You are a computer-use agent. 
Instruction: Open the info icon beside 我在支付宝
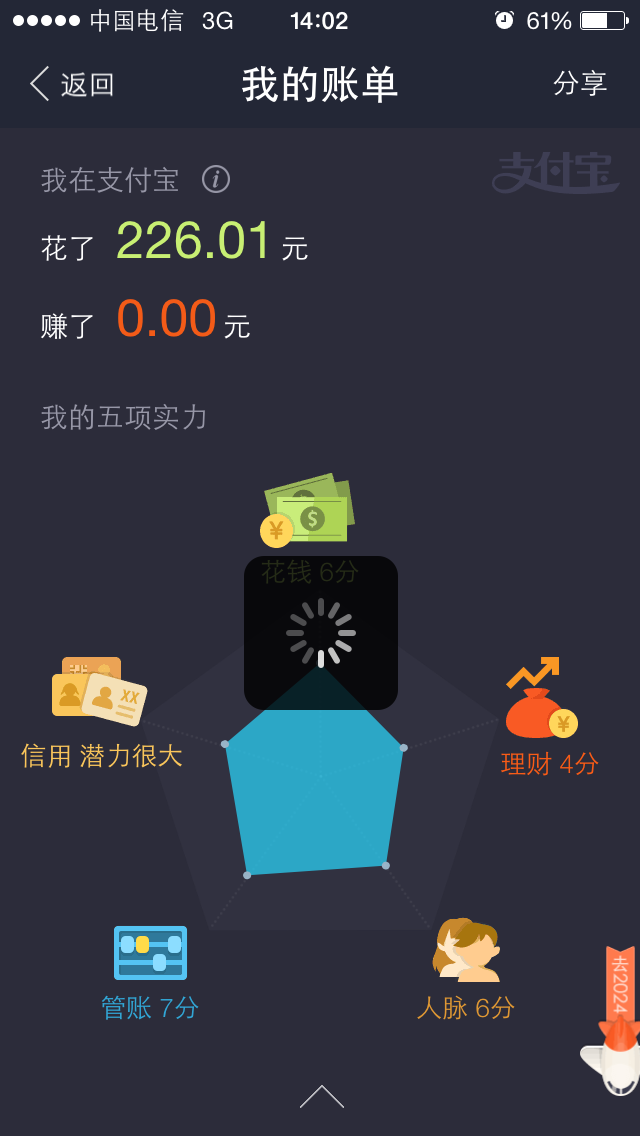(x=216, y=179)
